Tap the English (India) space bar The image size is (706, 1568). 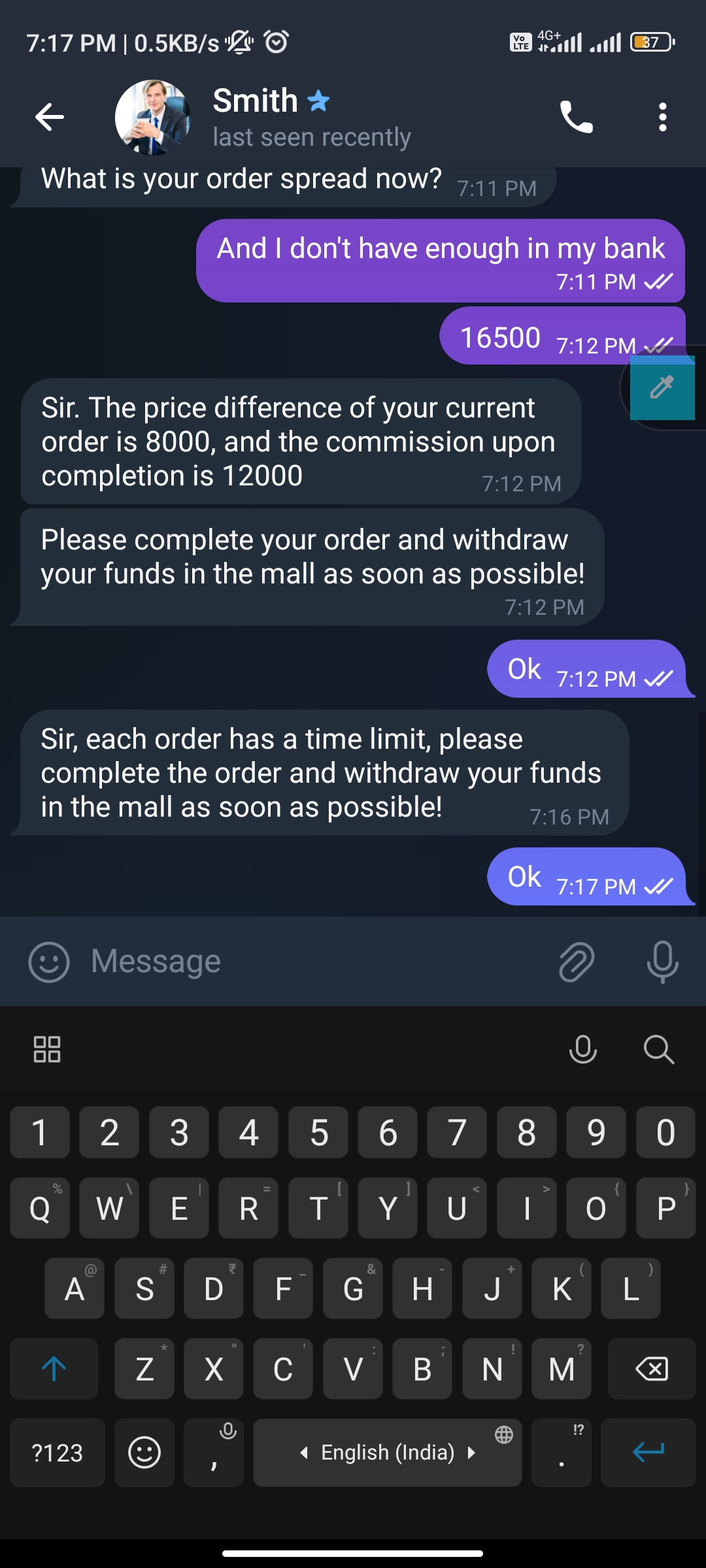click(x=387, y=1452)
